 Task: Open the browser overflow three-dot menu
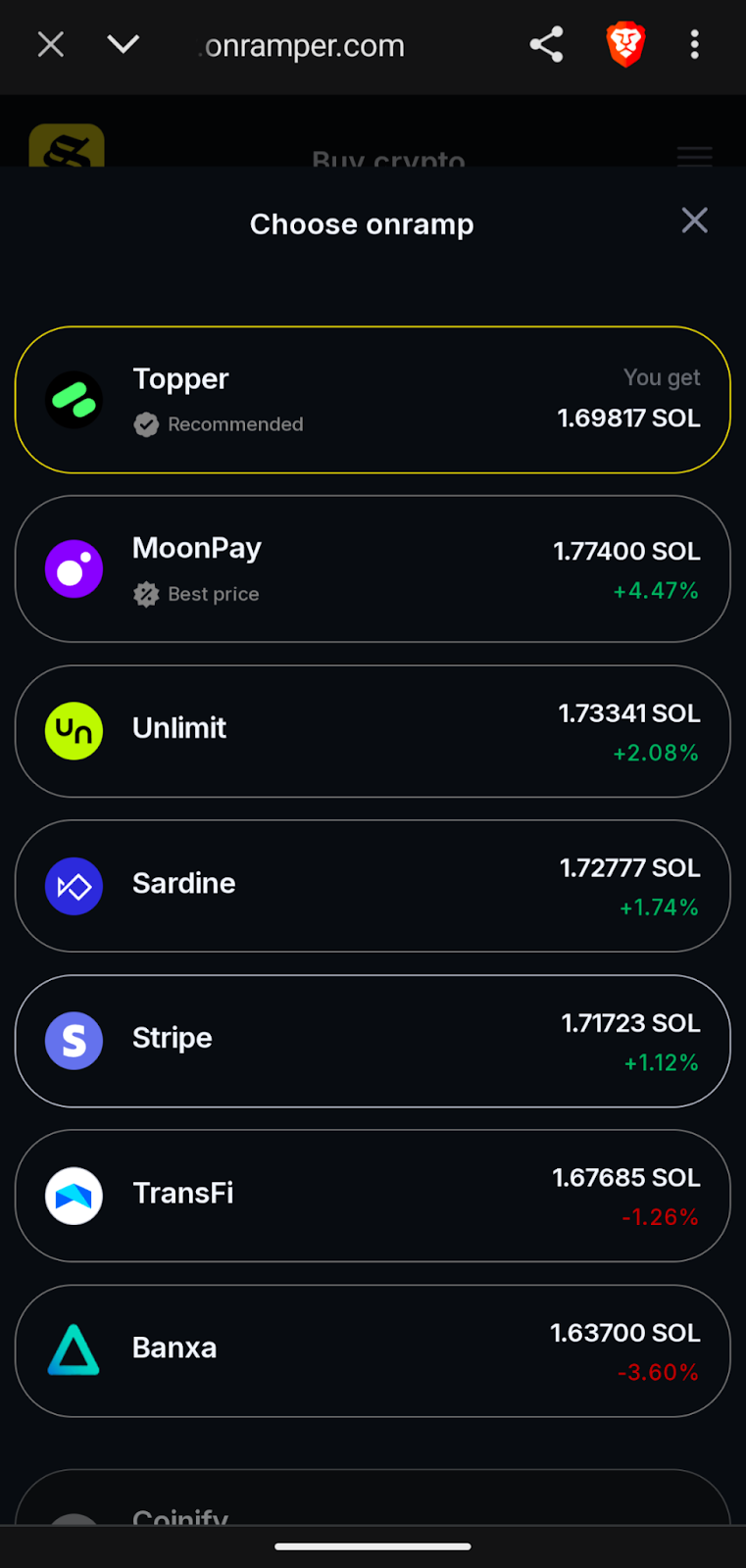click(x=695, y=44)
